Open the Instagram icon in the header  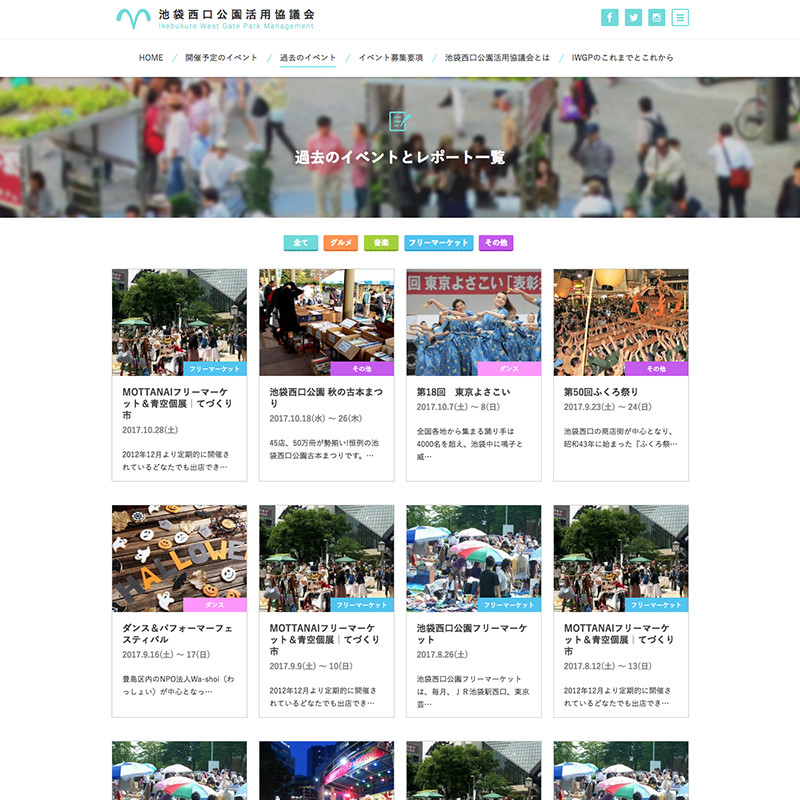tap(657, 17)
